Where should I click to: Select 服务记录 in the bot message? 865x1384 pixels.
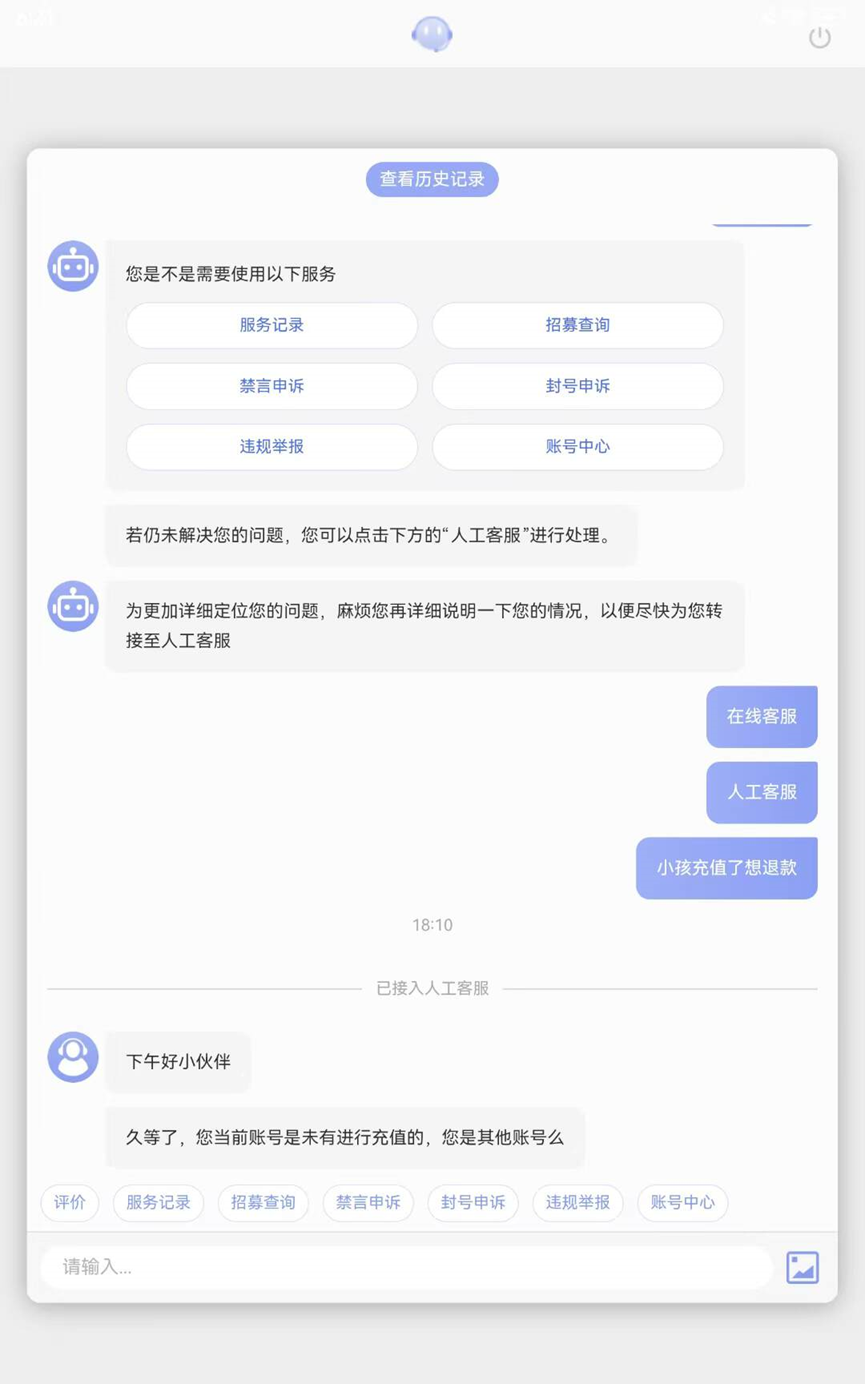(x=272, y=325)
